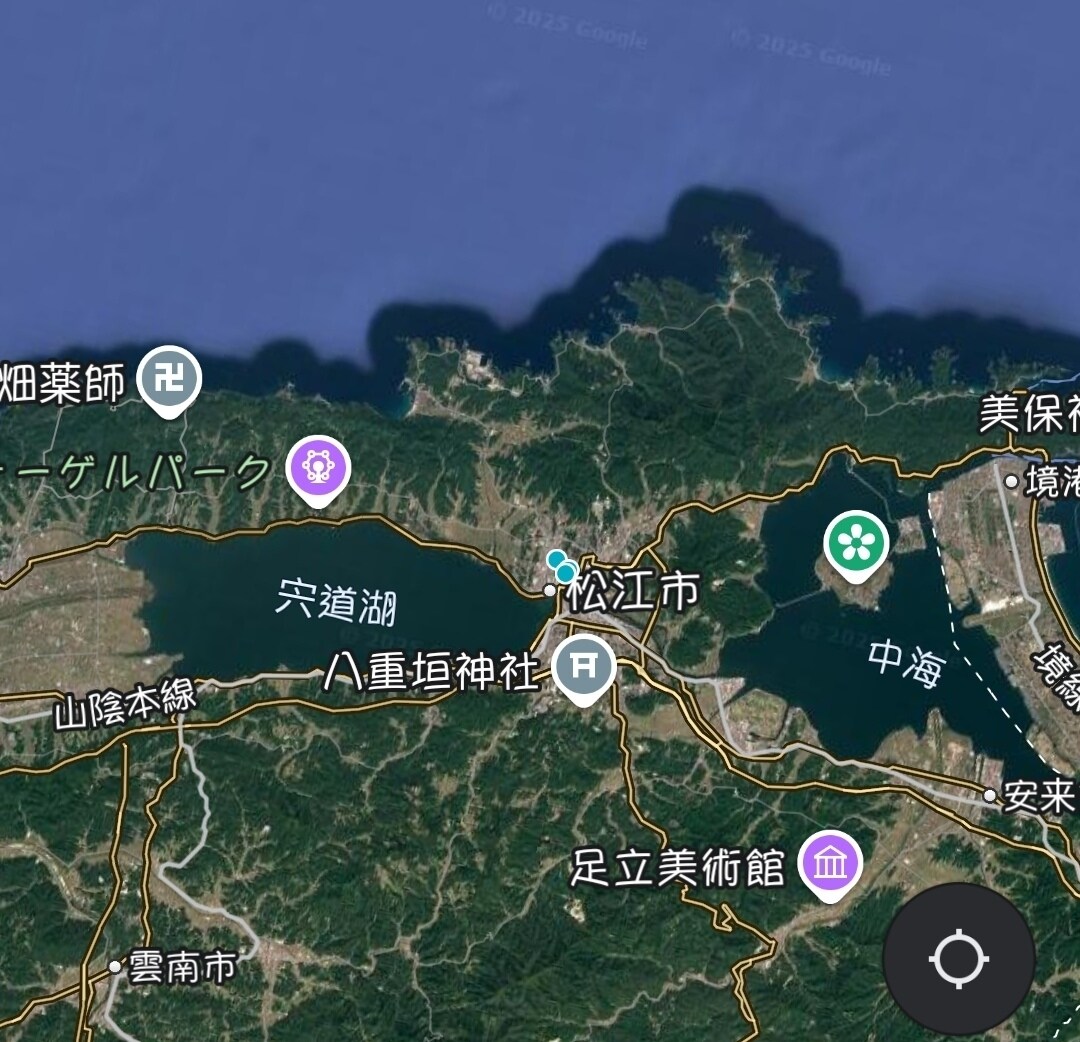Viewport: 1080px width, 1042px height.
Task: Tap the teal dot markers near 松江市
Action: [x=562, y=567]
